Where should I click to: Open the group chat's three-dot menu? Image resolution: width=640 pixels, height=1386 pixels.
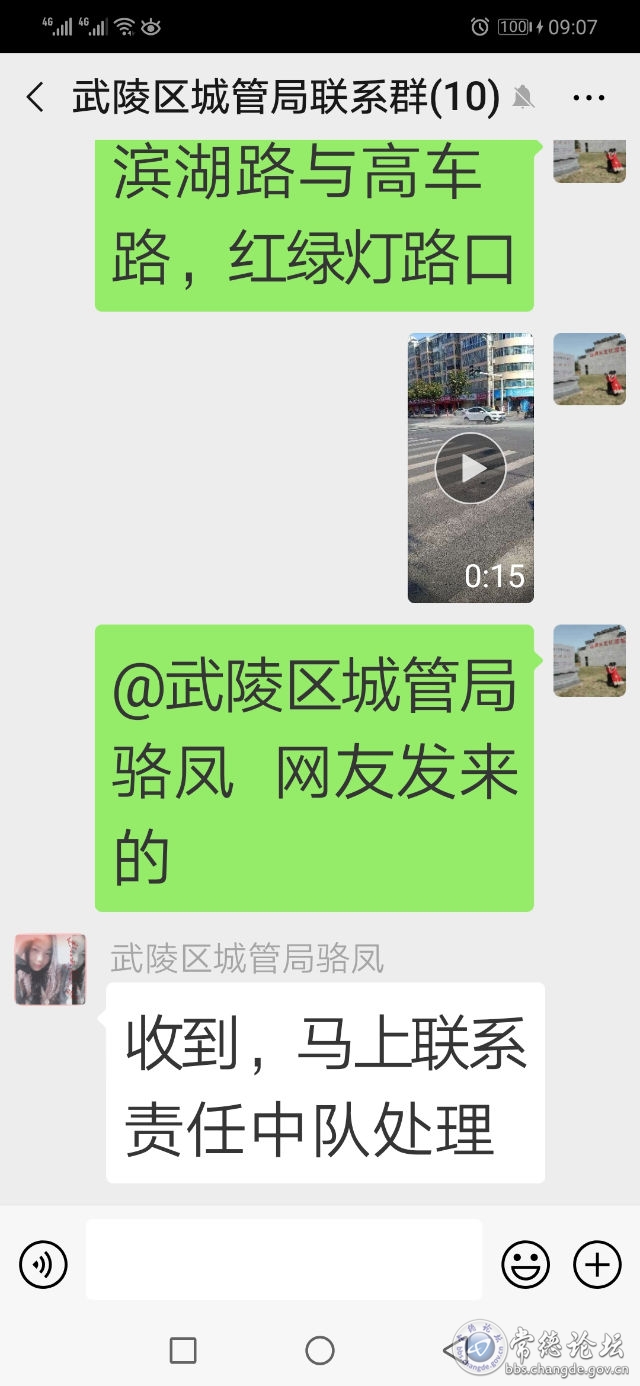coord(589,98)
